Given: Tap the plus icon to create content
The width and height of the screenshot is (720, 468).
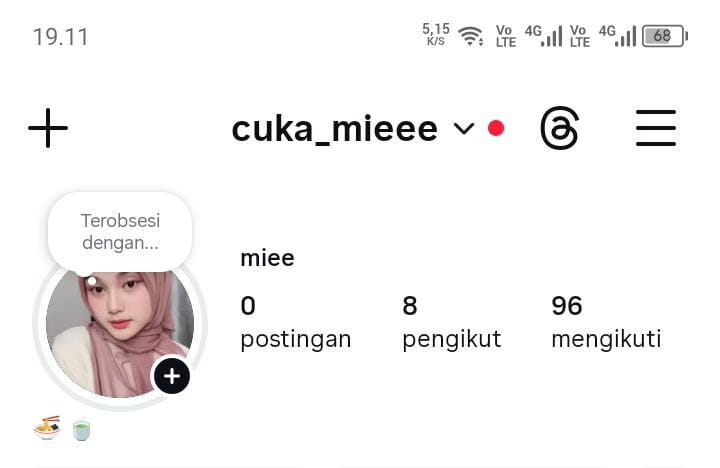Looking at the screenshot, I should click(x=48, y=129).
